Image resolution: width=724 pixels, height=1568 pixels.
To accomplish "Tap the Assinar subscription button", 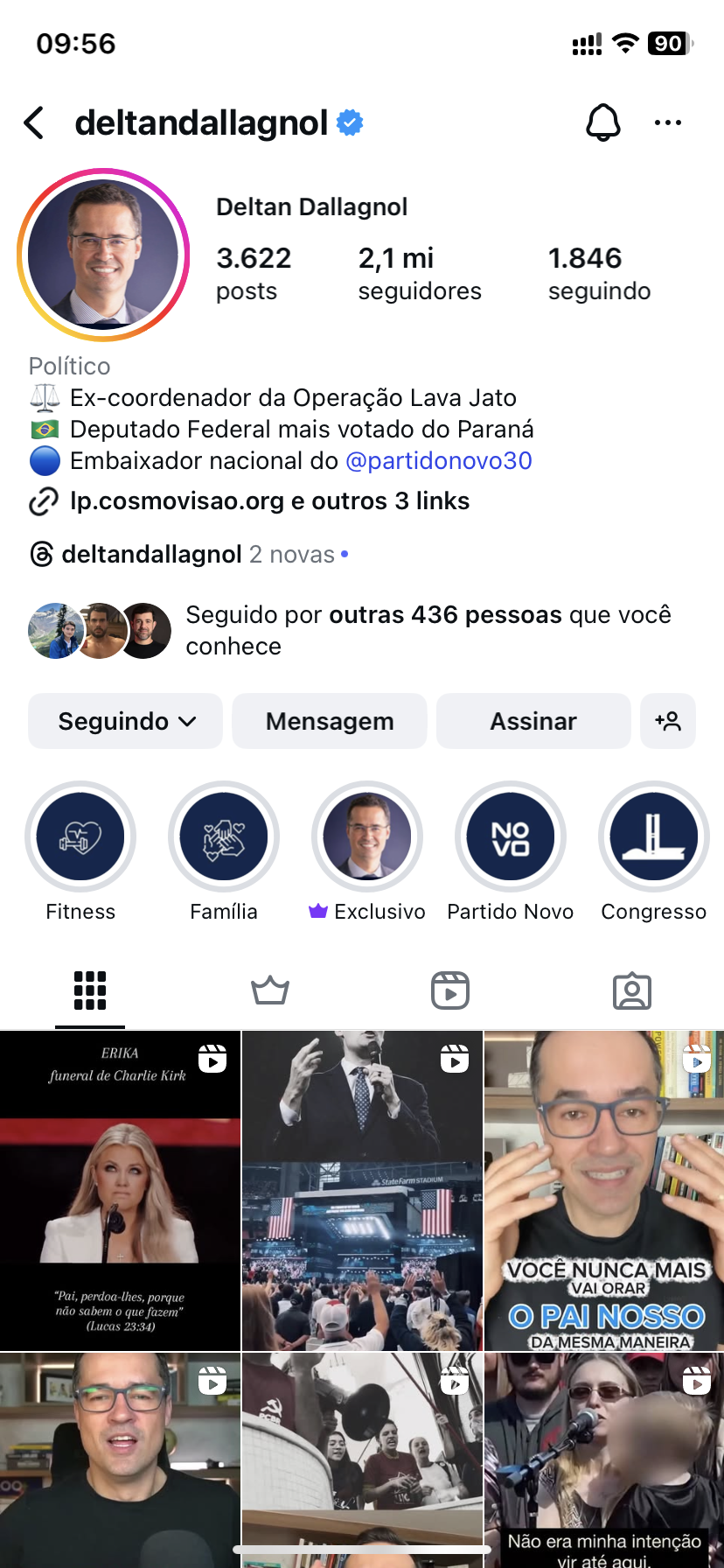I will (x=533, y=722).
